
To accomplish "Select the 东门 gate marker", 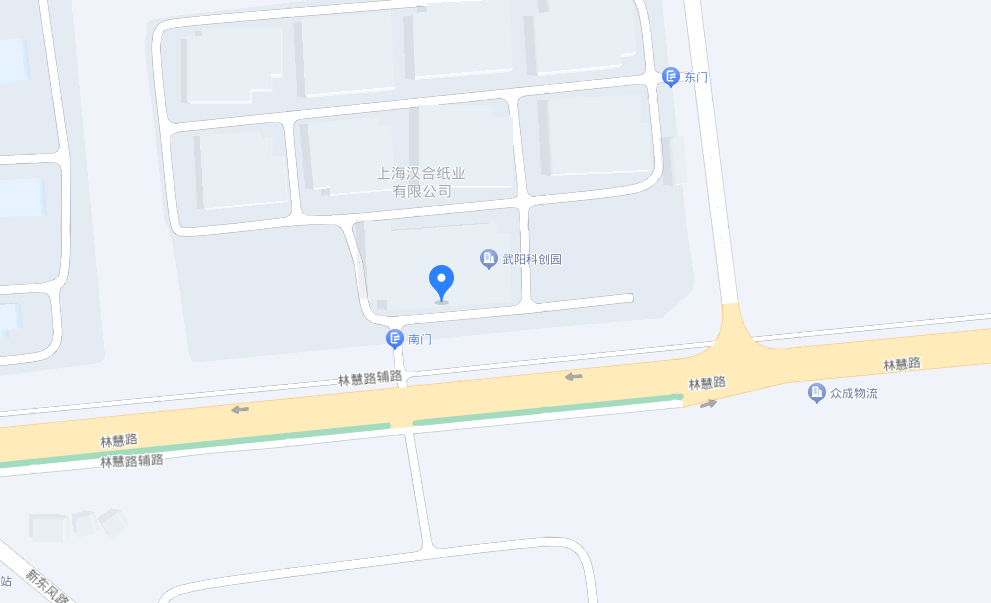I will point(672,77).
